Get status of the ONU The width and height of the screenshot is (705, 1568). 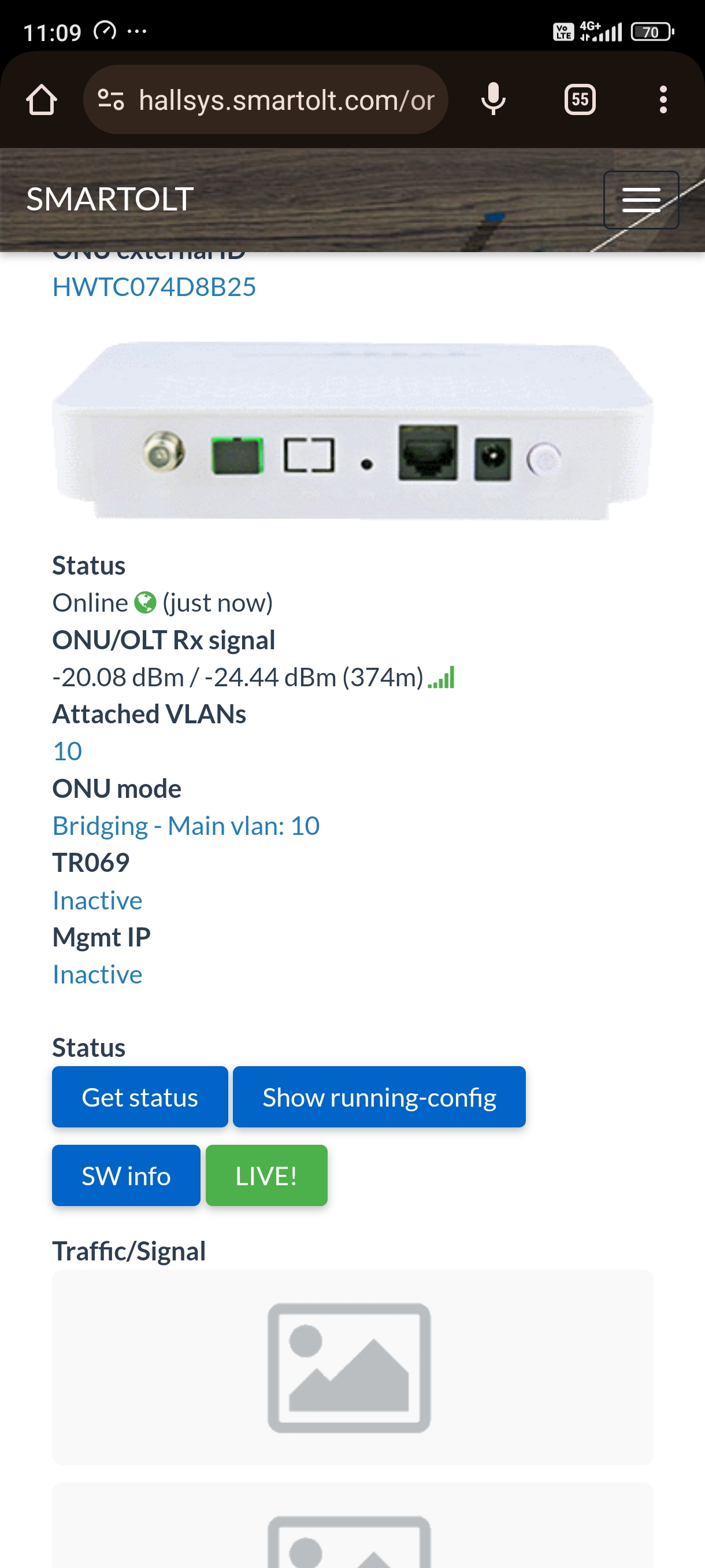coord(139,1097)
